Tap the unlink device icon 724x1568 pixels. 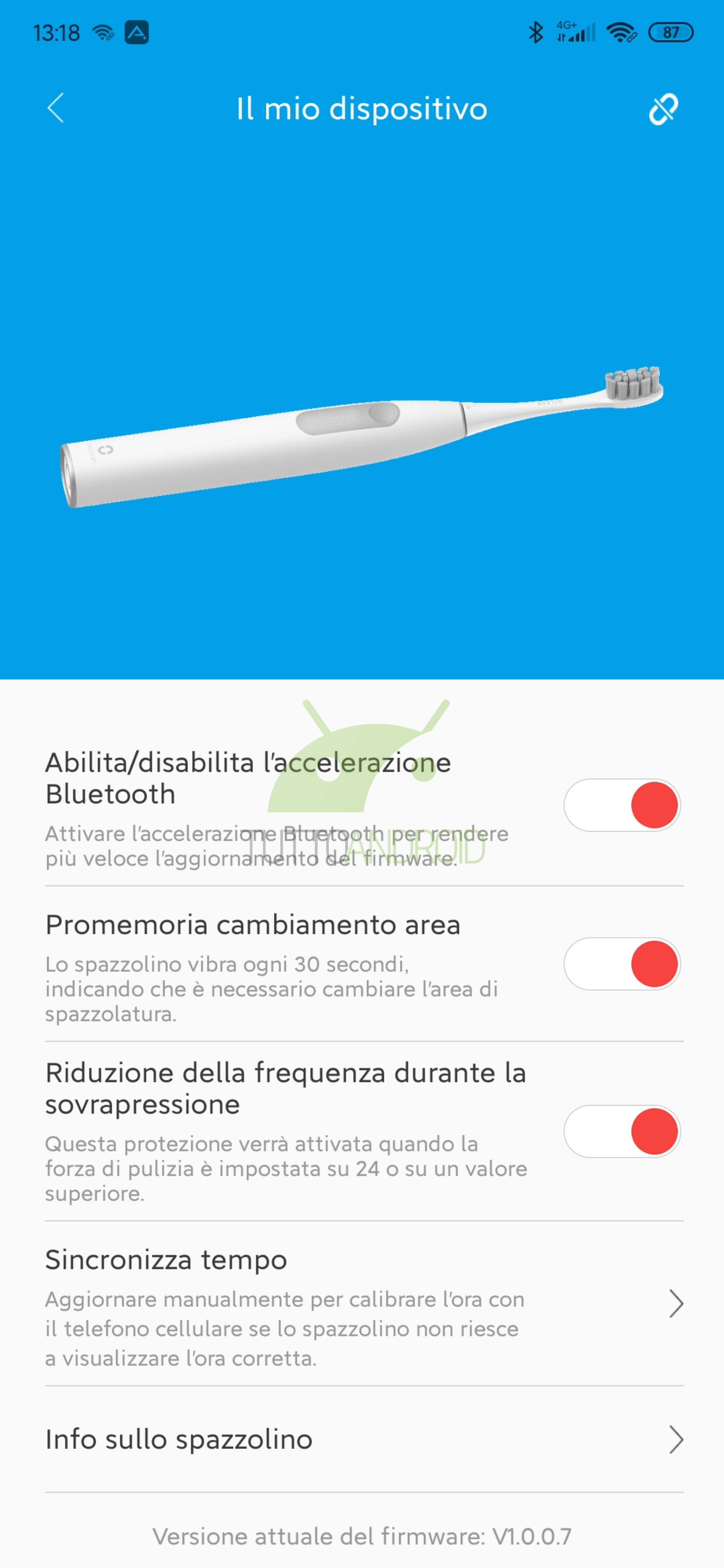point(663,109)
